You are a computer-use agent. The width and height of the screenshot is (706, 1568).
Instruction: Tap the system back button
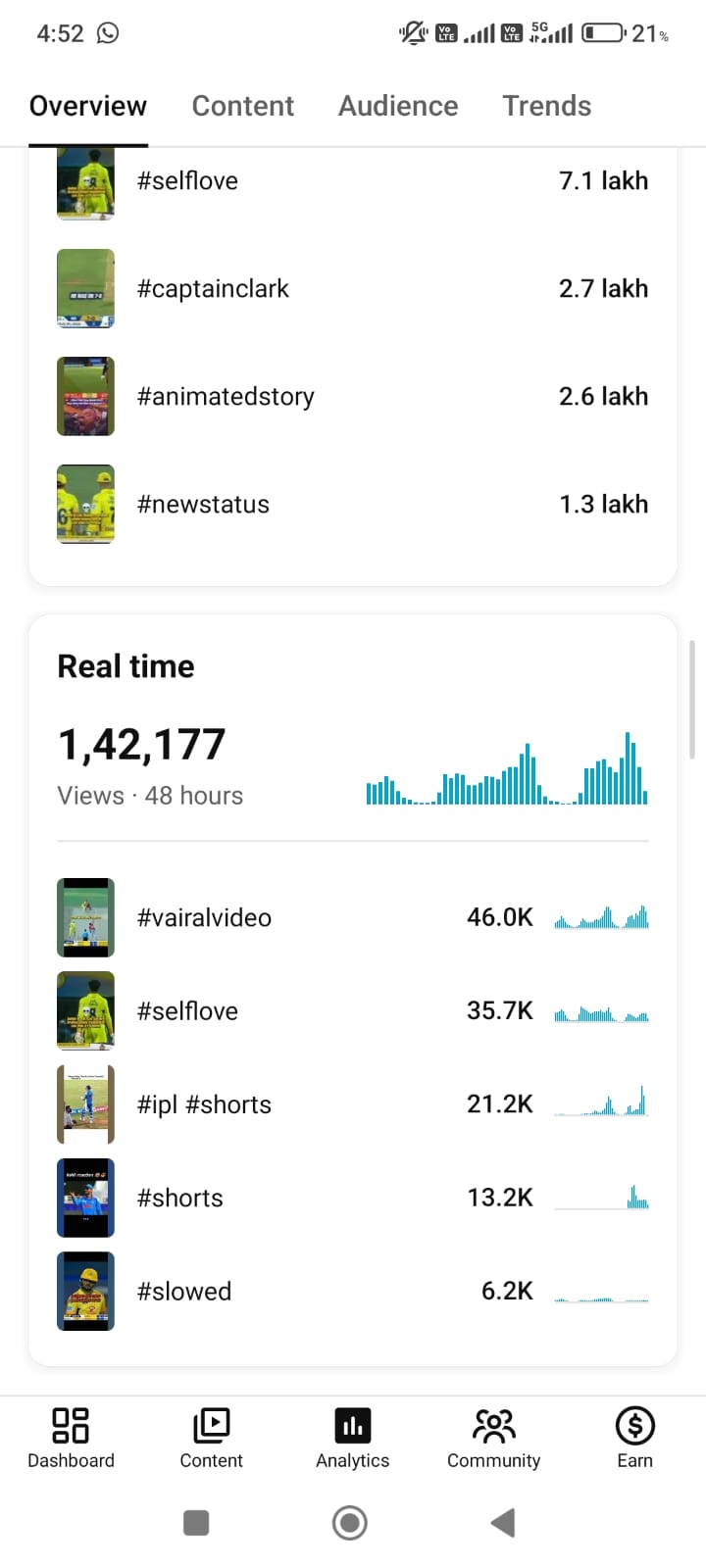[x=502, y=1523]
